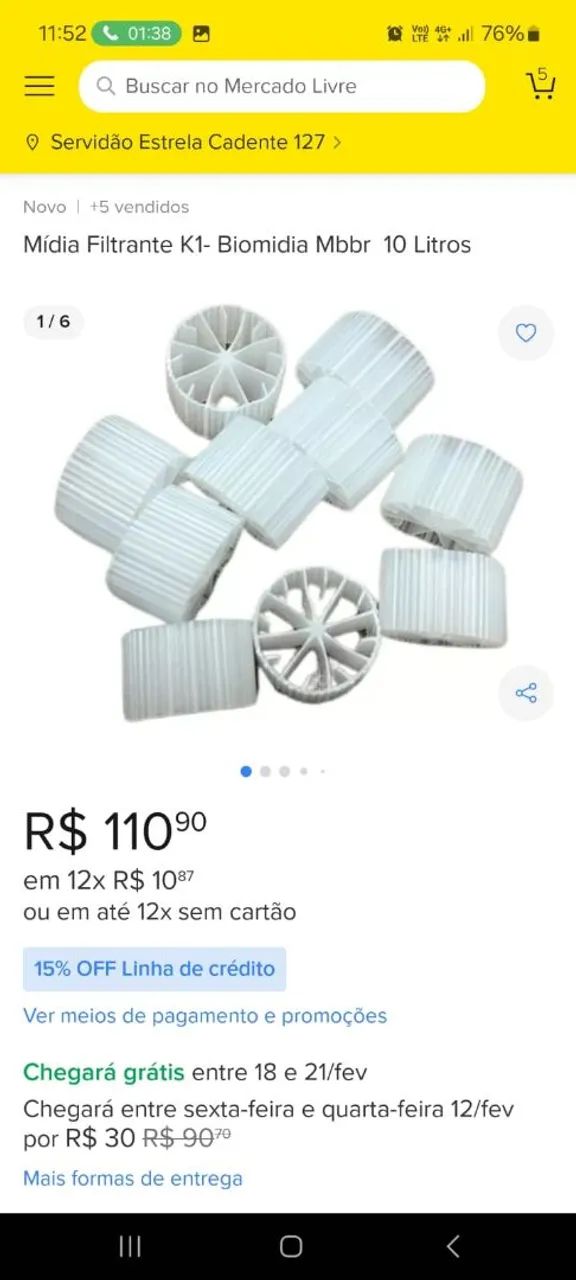Share this product listing

coord(526,692)
